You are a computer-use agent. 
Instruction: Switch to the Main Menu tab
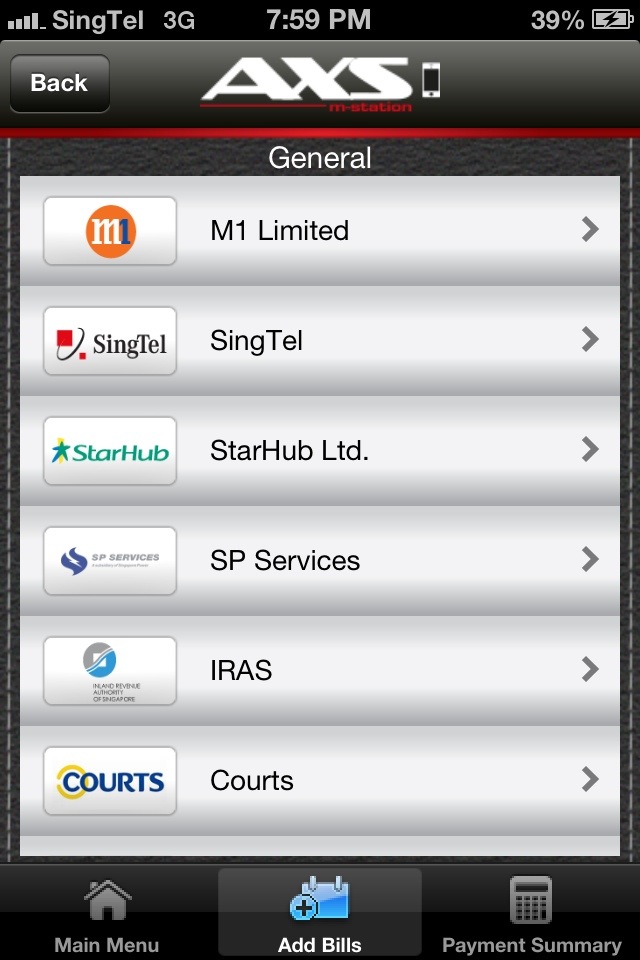(x=107, y=915)
